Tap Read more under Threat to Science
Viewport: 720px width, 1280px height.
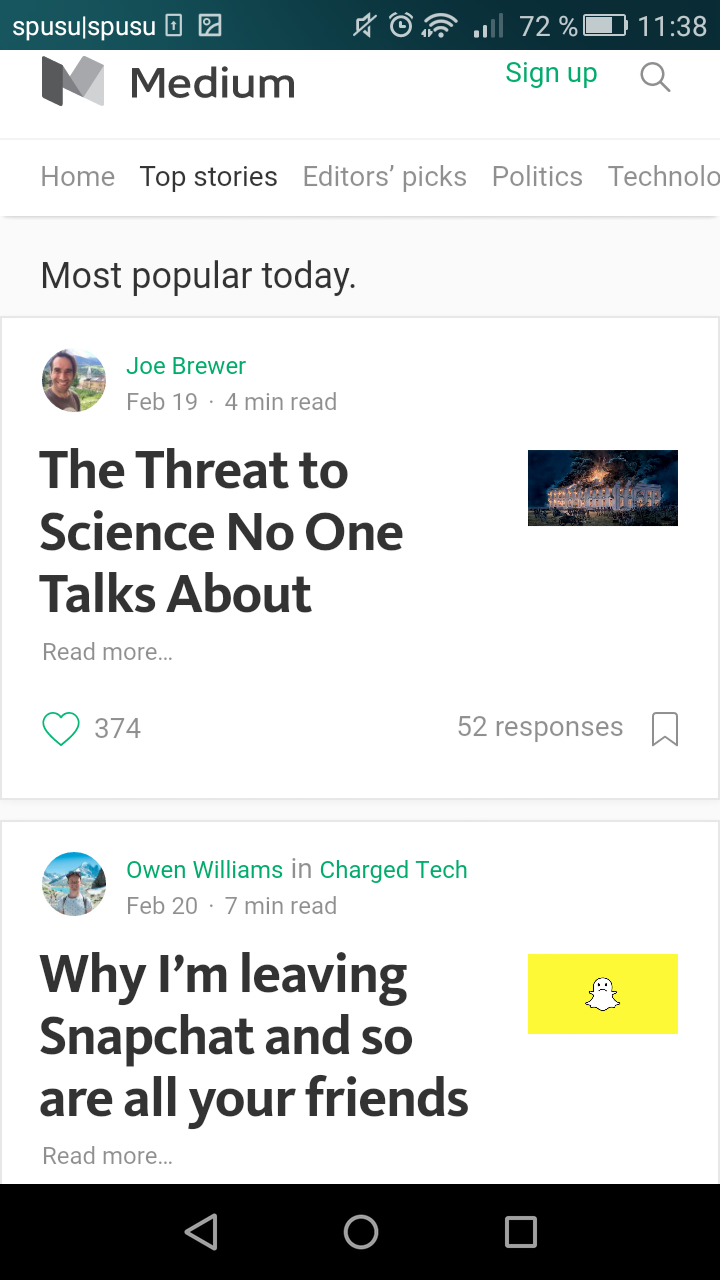107,652
